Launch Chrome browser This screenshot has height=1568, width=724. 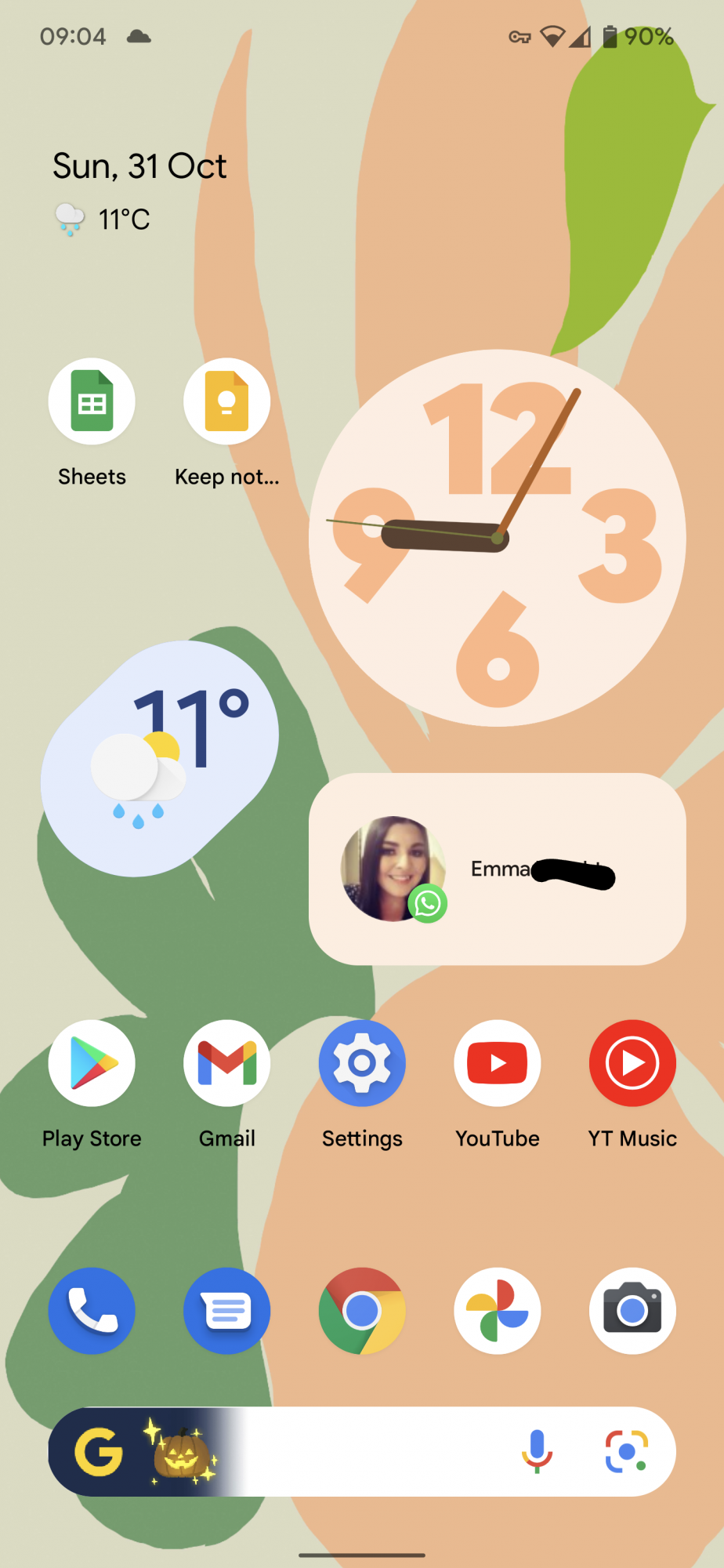(x=362, y=1310)
